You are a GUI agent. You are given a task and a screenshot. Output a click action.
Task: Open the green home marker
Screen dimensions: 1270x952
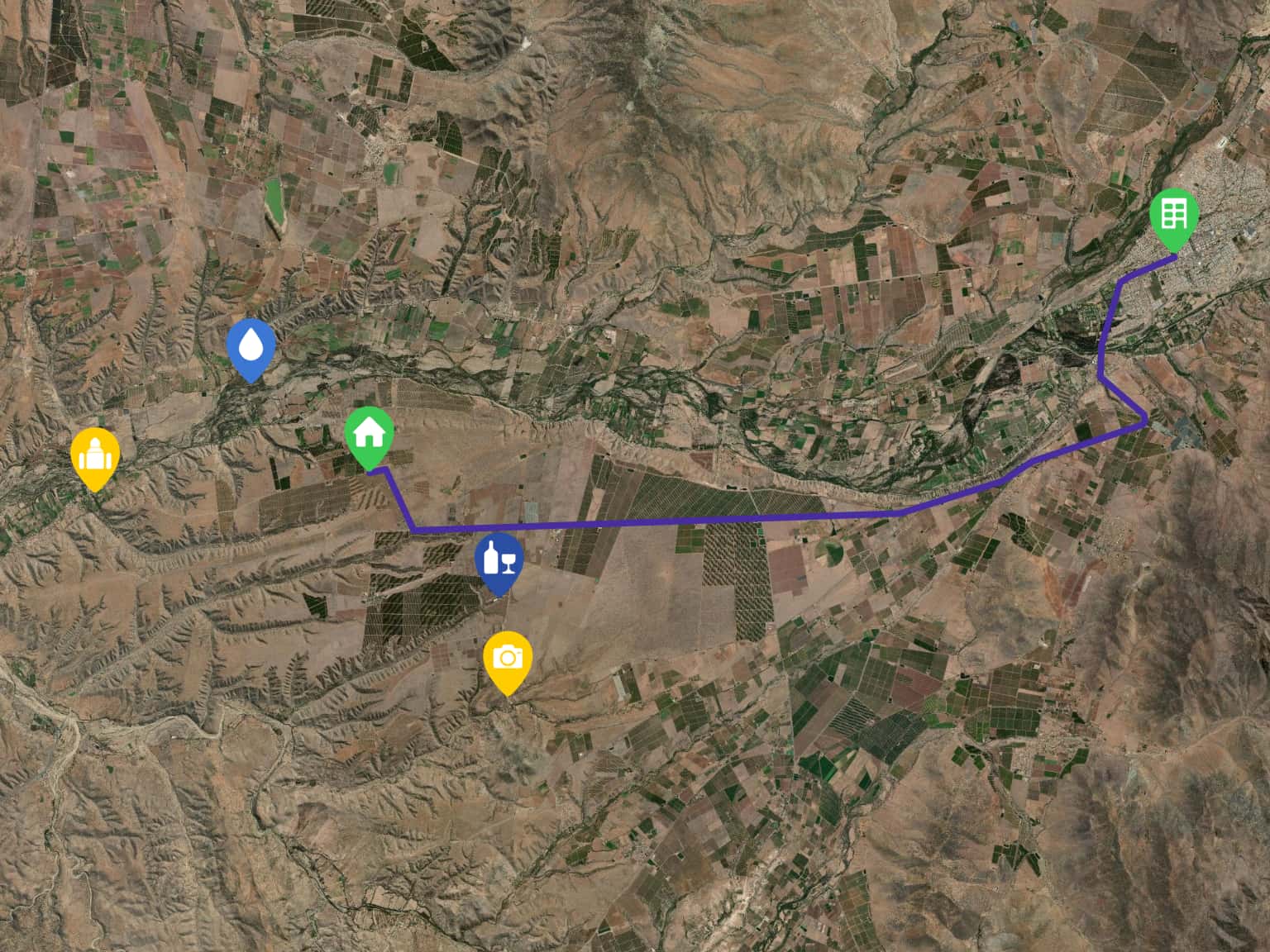369,435
